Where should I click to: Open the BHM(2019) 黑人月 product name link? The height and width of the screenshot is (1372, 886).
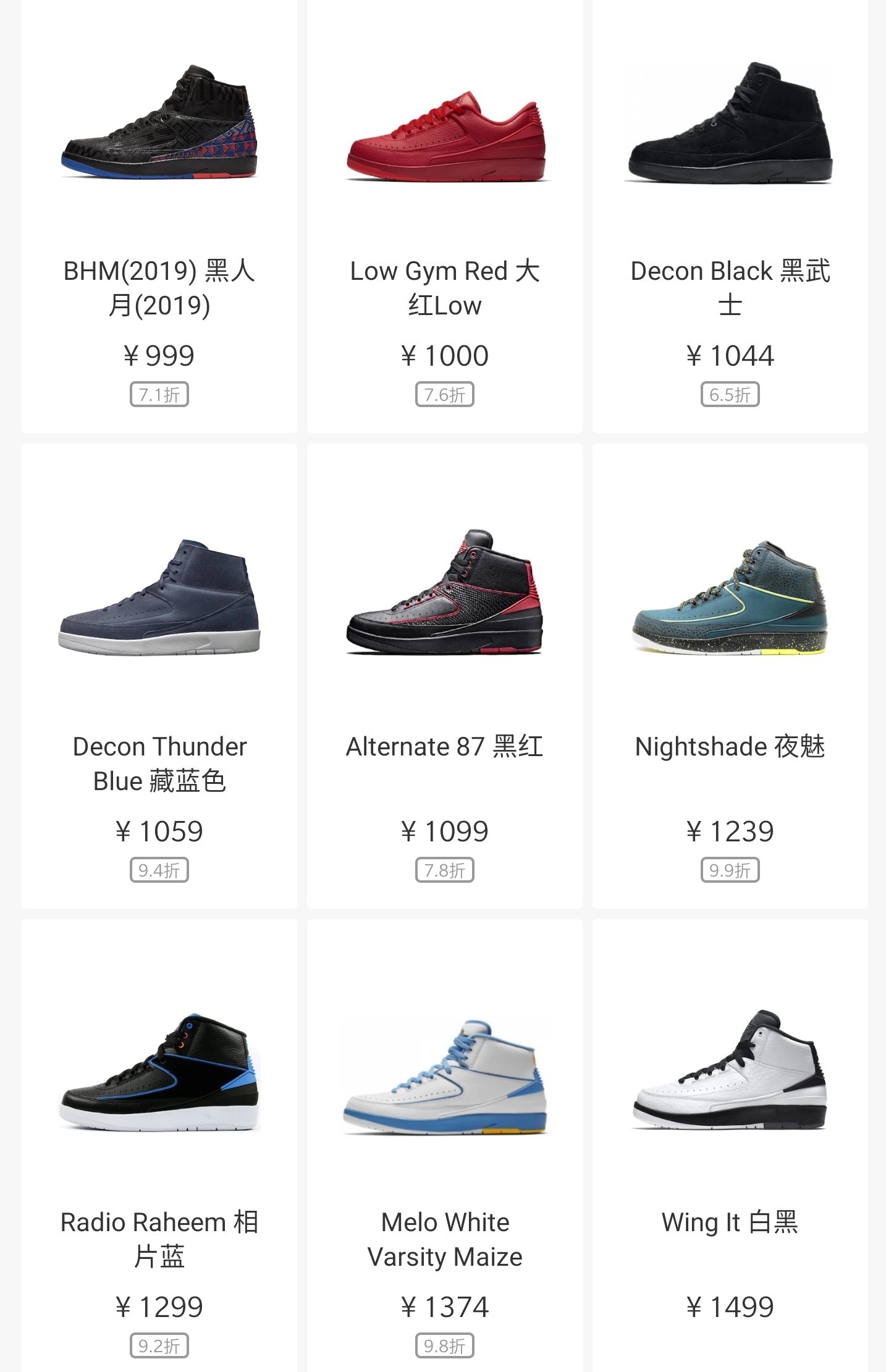[159, 287]
